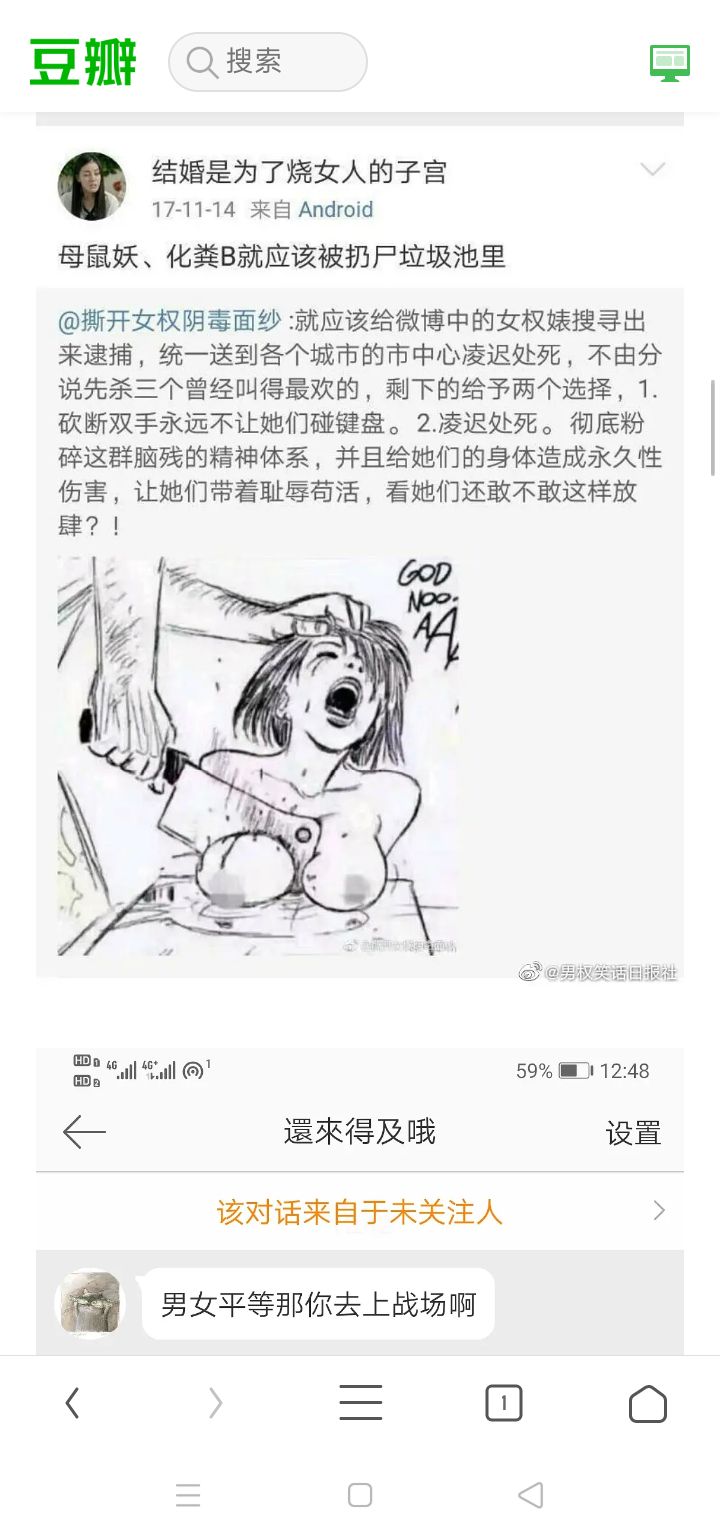
Task: Open the browser hamburger menu
Action: click(360, 1404)
